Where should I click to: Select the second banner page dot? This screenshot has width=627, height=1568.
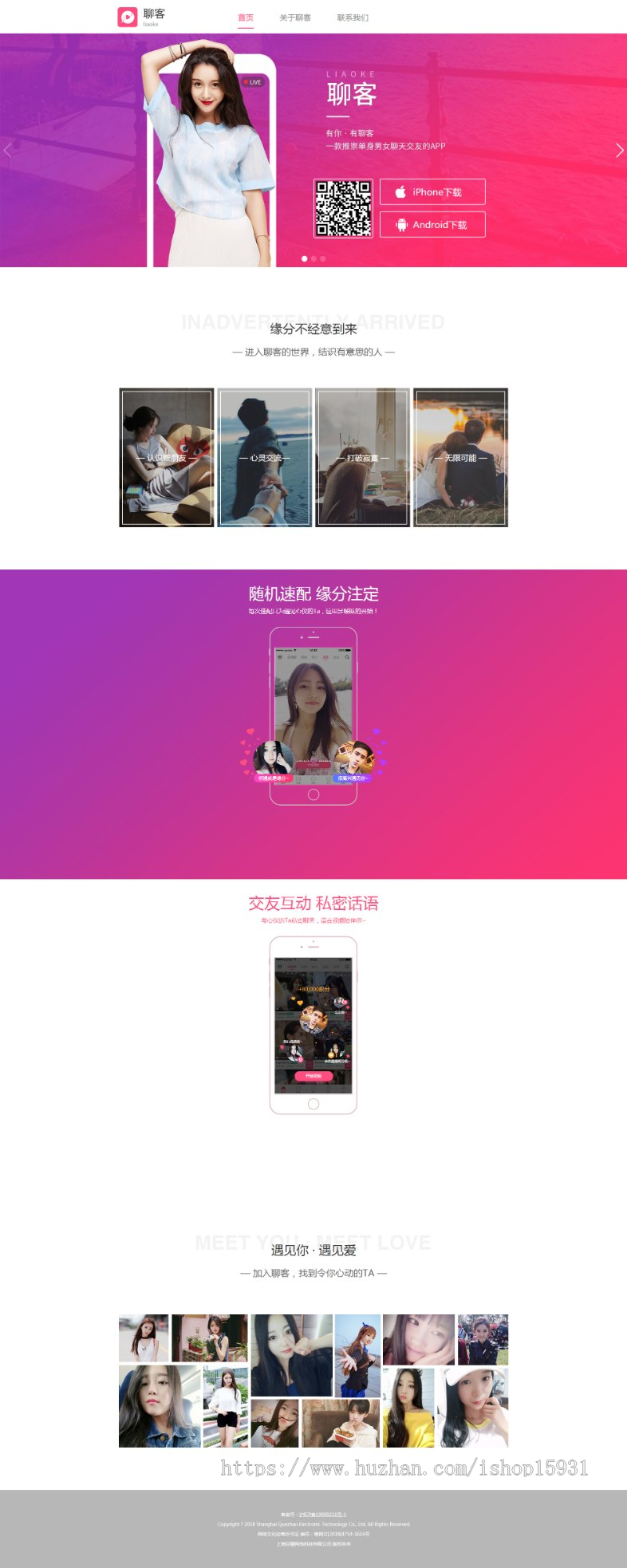click(313, 258)
